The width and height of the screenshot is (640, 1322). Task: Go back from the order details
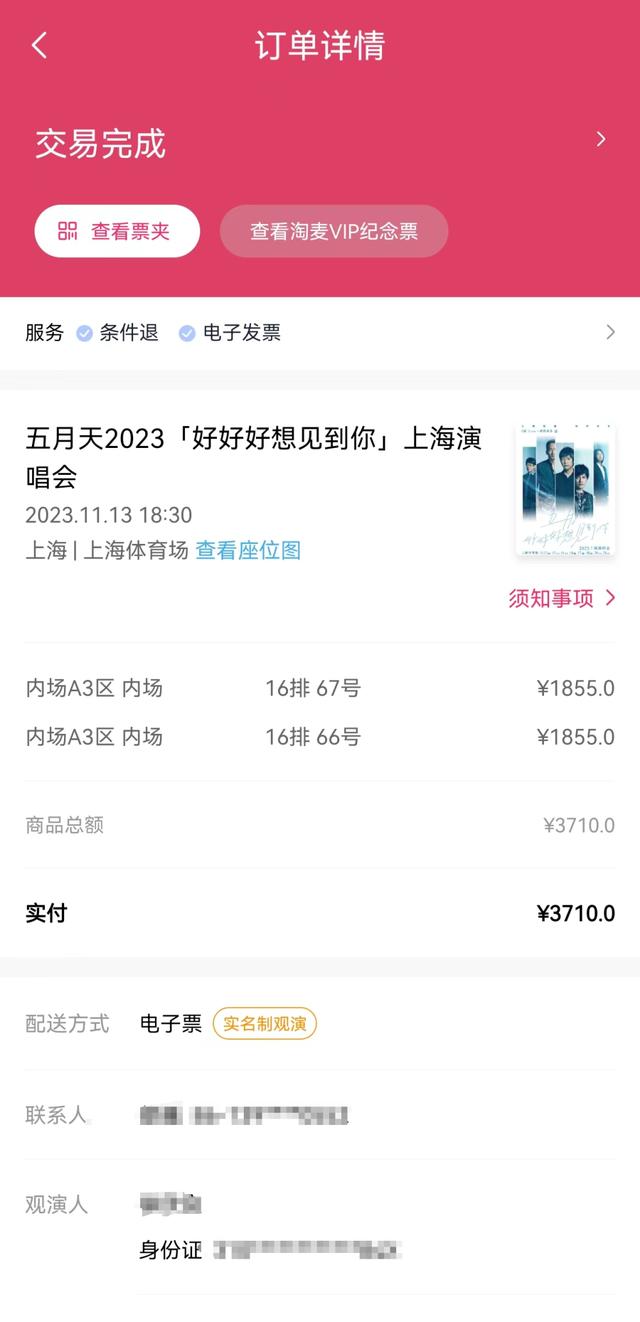pyautogui.click(x=39, y=46)
